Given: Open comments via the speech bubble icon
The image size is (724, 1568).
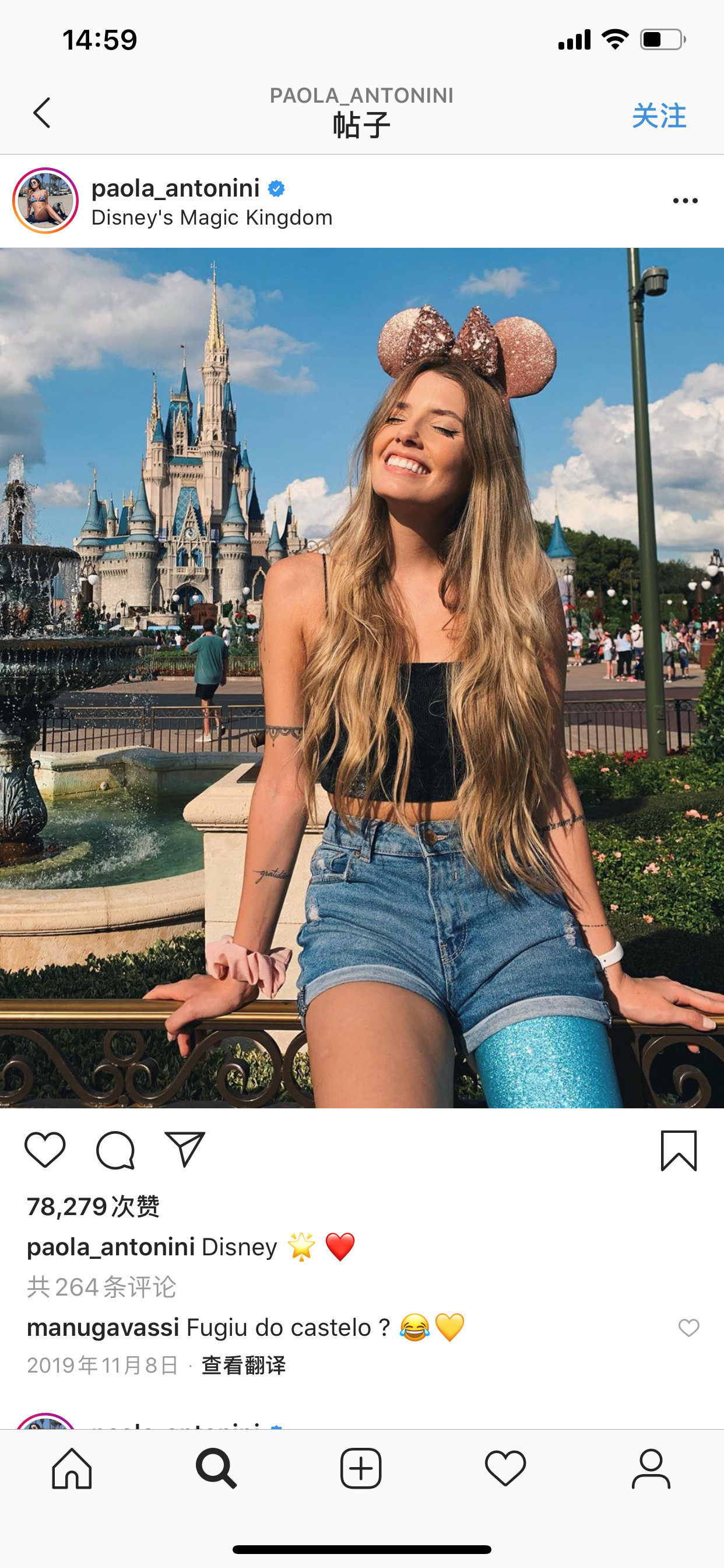Looking at the screenshot, I should [x=115, y=1150].
